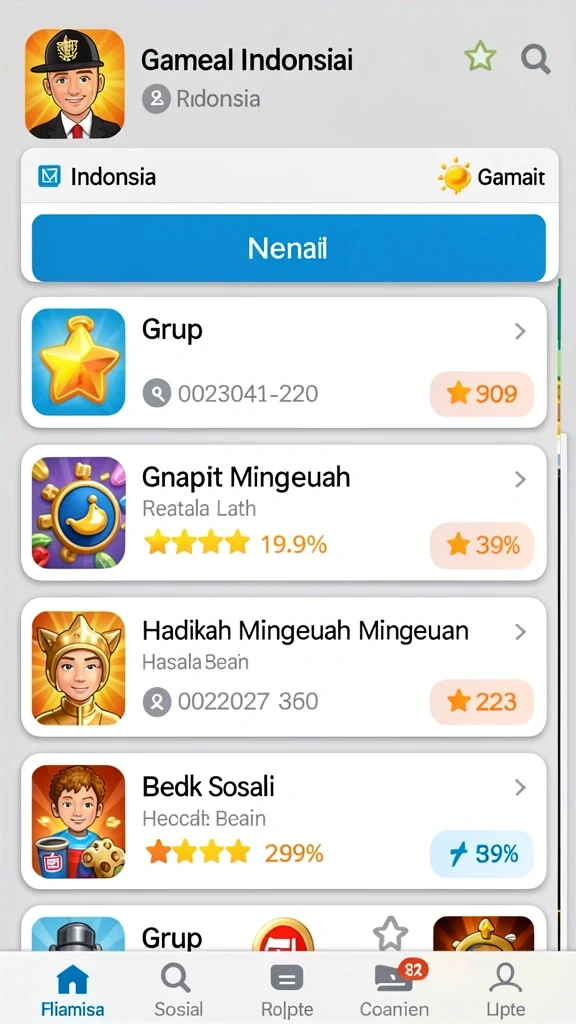Go to the Rolpte tab
This screenshot has height=1024, width=576.
pos(287,989)
